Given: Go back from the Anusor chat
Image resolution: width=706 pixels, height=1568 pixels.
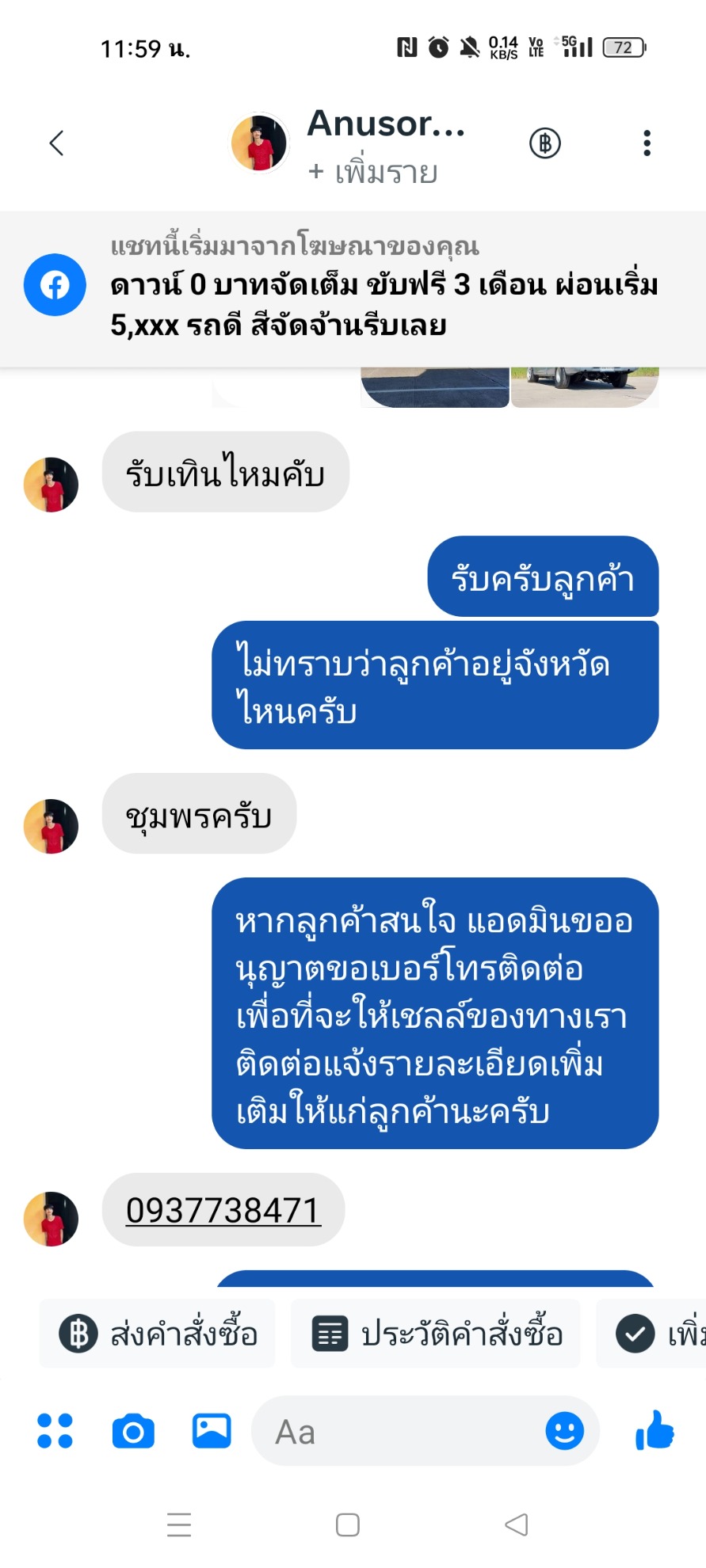Looking at the screenshot, I should click(56, 143).
